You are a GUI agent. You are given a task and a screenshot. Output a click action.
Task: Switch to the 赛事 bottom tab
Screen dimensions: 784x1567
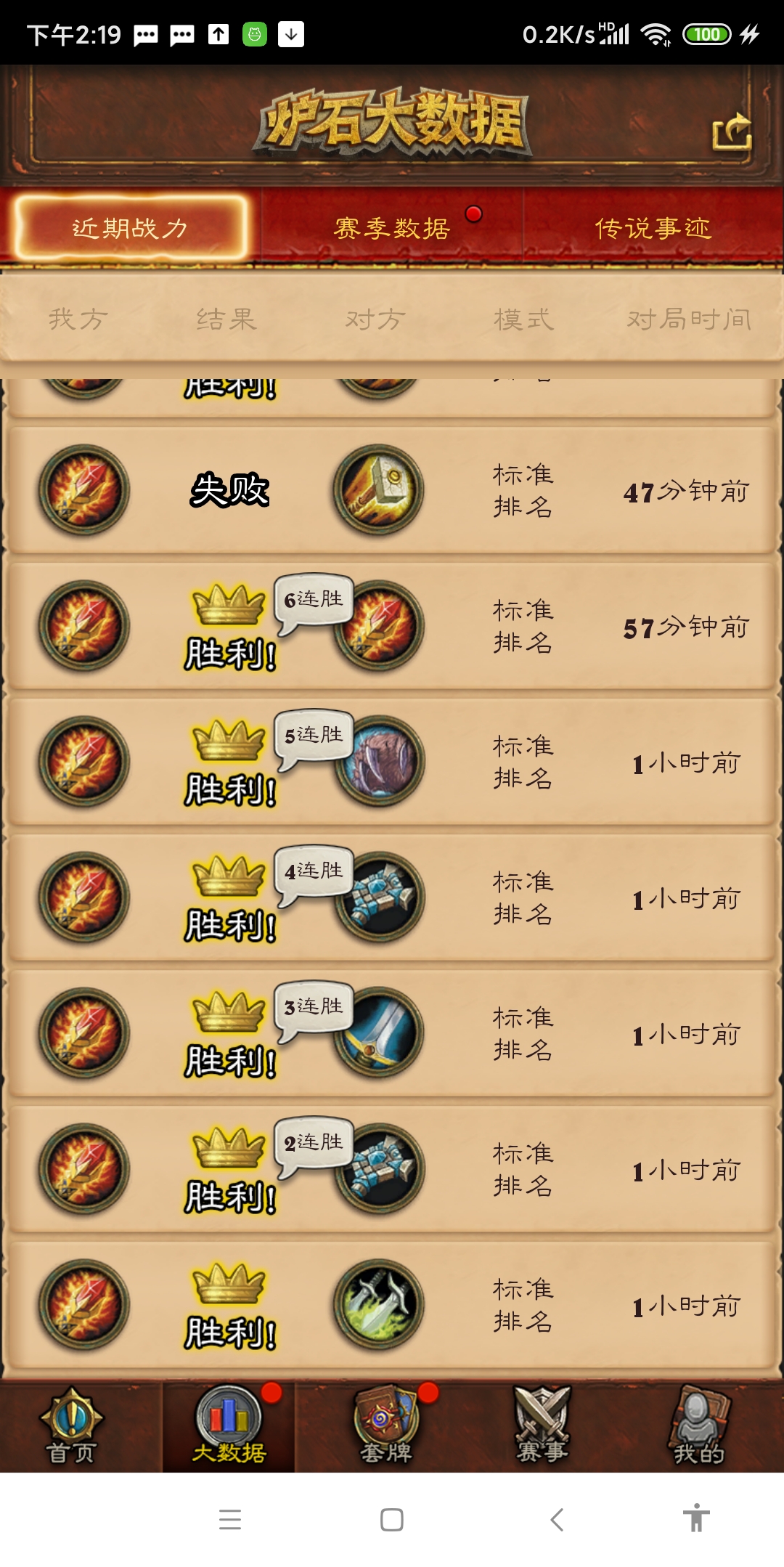(542, 1427)
